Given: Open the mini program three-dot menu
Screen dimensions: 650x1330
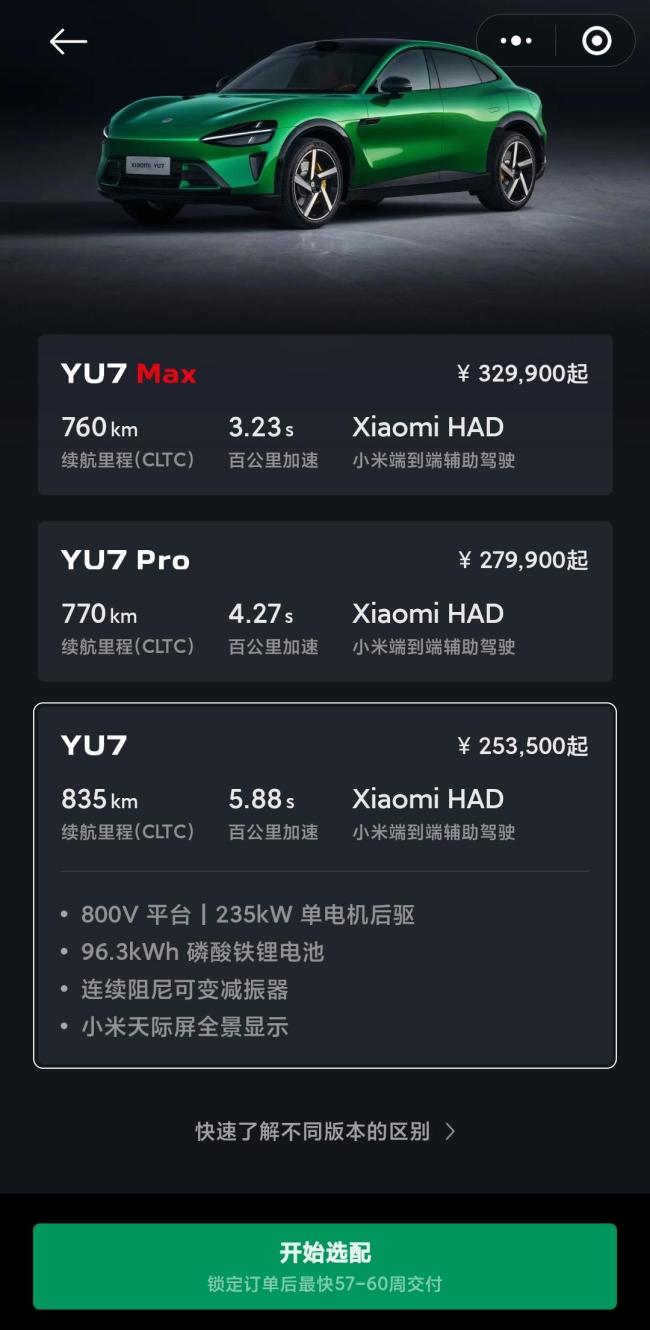Looking at the screenshot, I should pyautogui.click(x=516, y=41).
